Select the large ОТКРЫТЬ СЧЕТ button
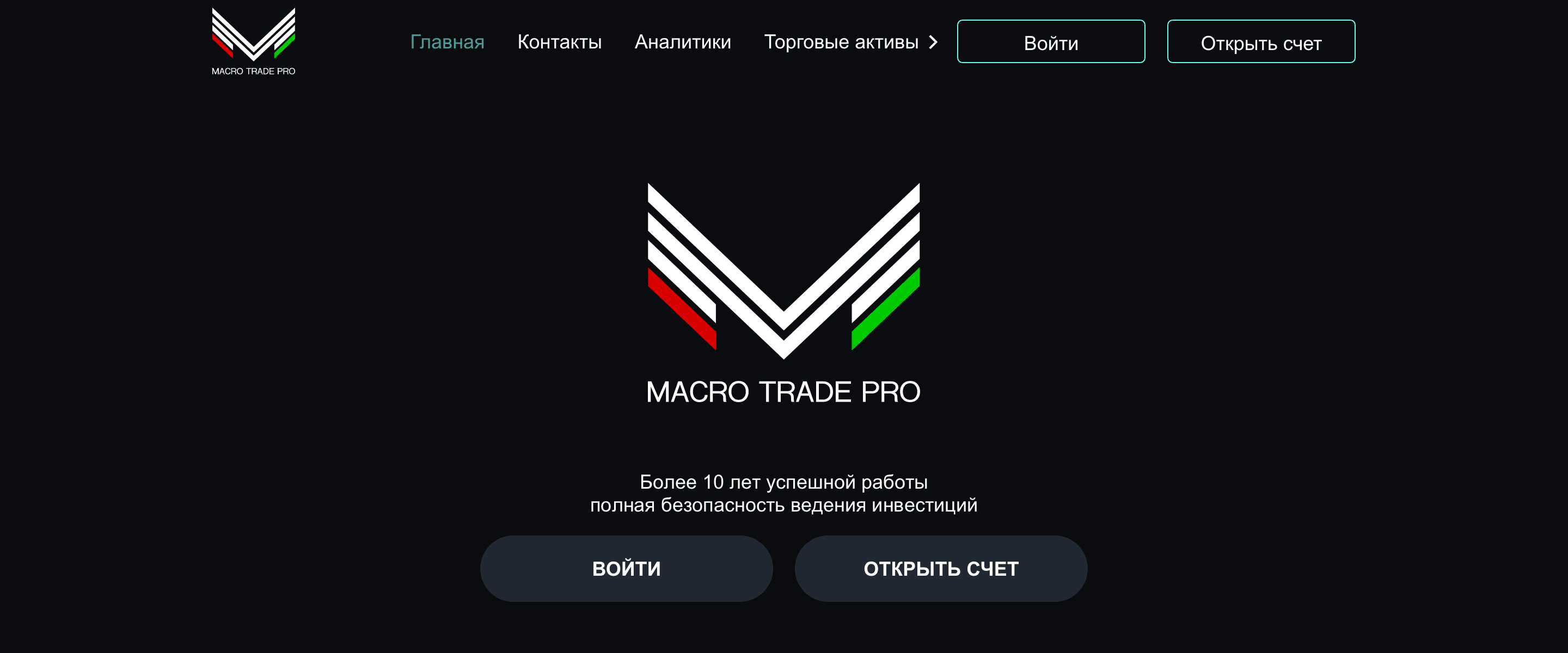 pyautogui.click(x=940, y=568)
